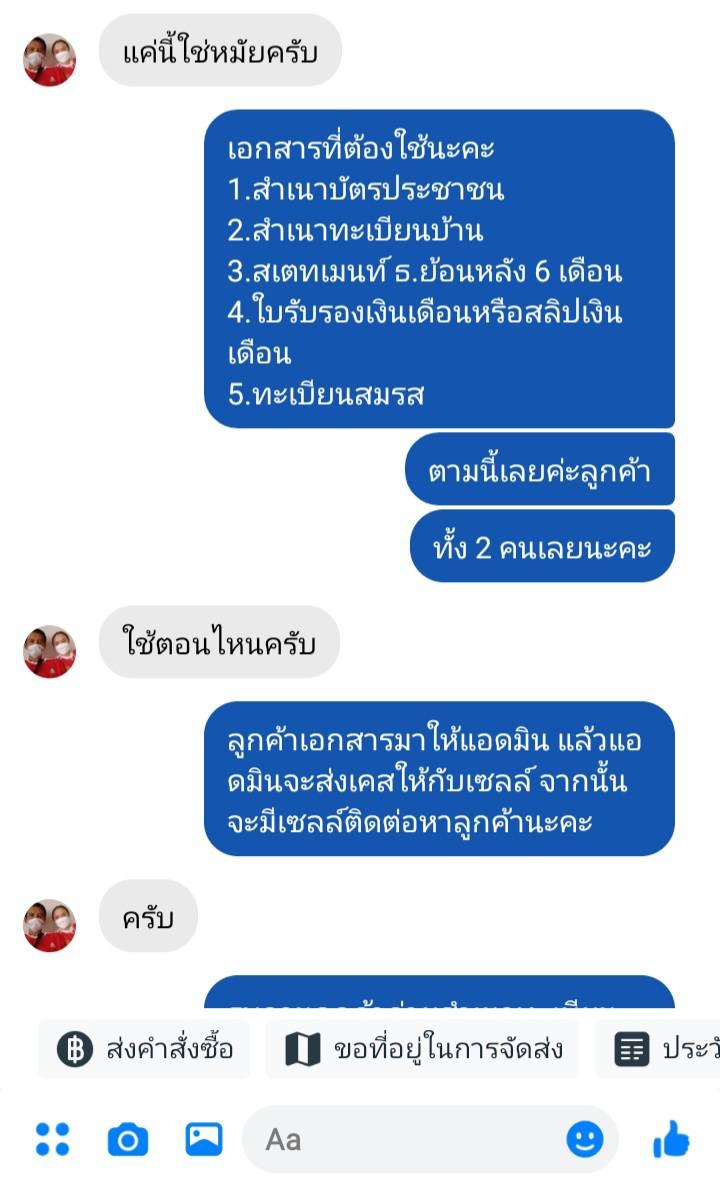
Task: Tap the ขอที่อยู่ในการจัดส่ง chip
Action: (423, 1049)
